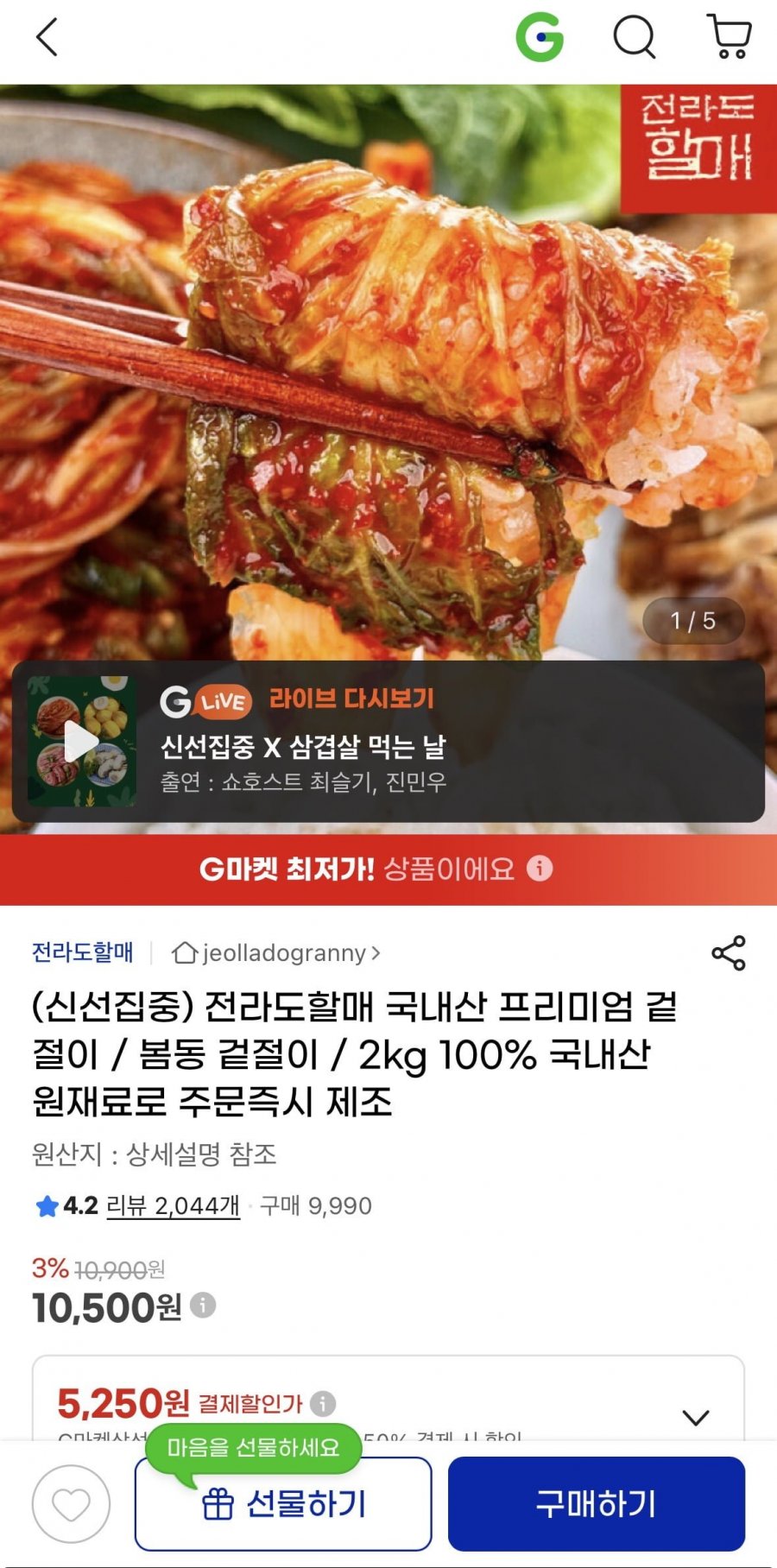Show info for 결제할인가

[x=323, y=1404]
